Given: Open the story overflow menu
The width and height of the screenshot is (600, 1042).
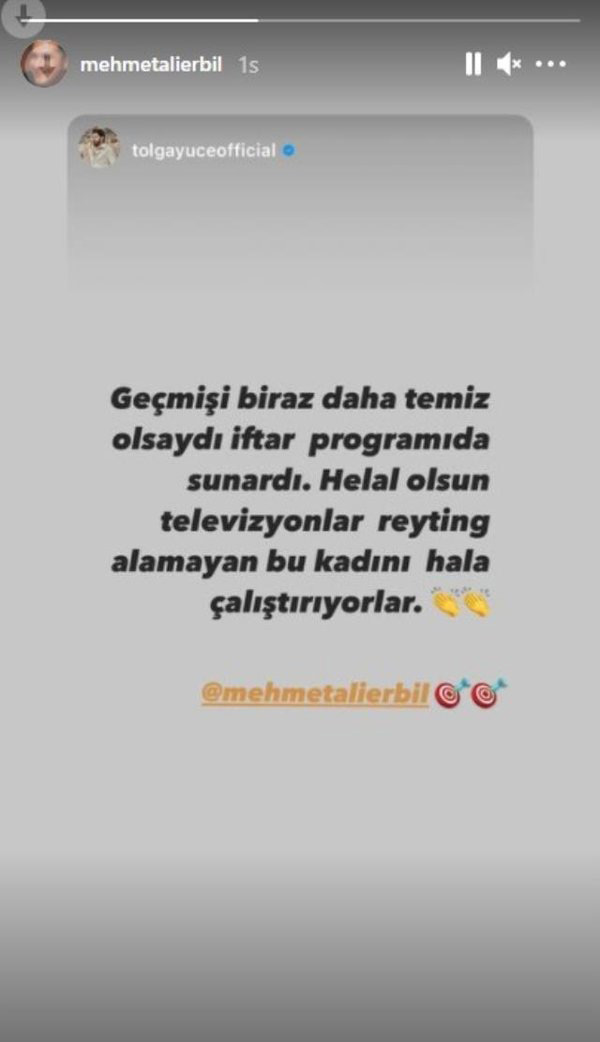Looking at the screenshot, I should point(551,65).
